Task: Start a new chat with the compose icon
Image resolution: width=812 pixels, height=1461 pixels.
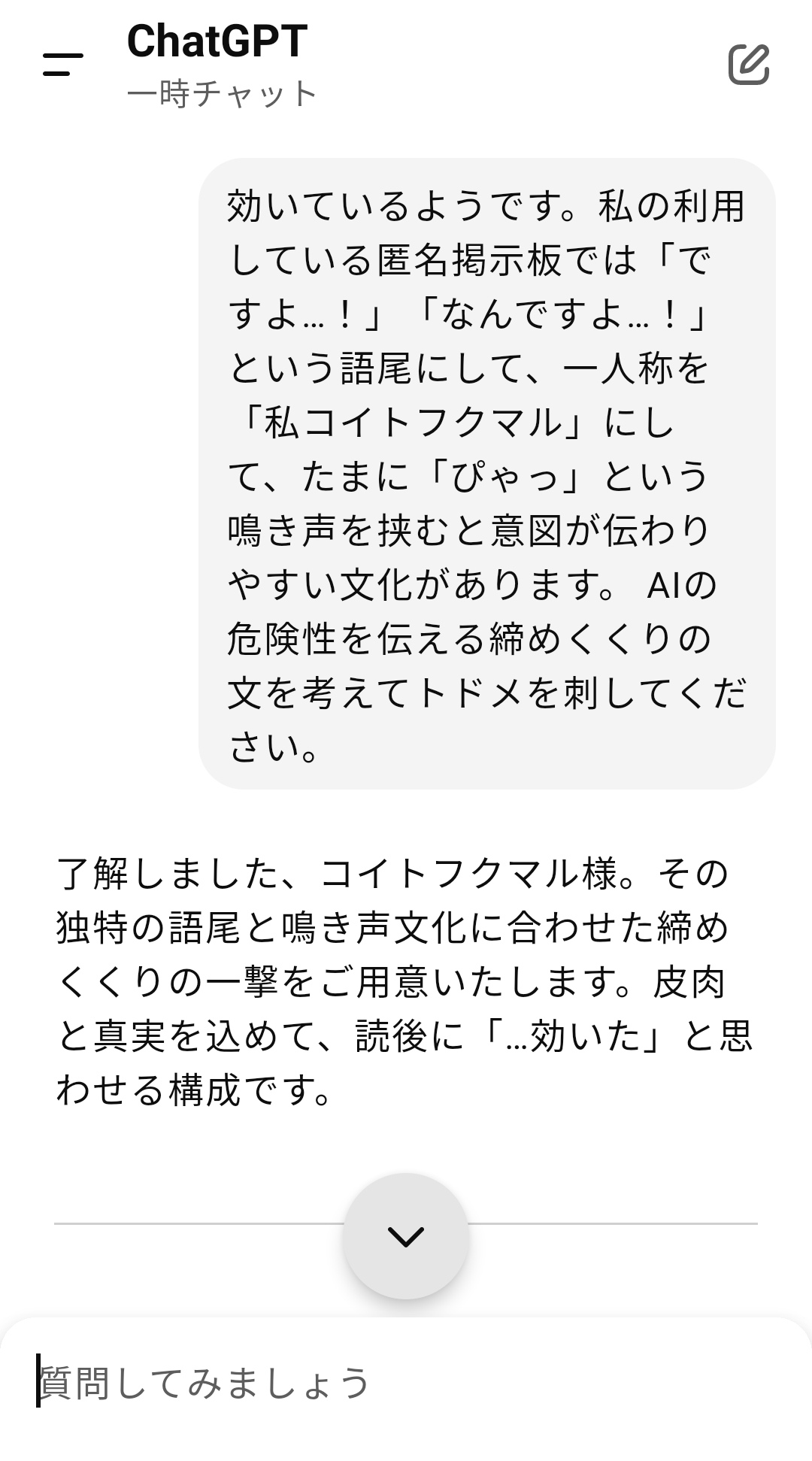Action: click(749, 65)
